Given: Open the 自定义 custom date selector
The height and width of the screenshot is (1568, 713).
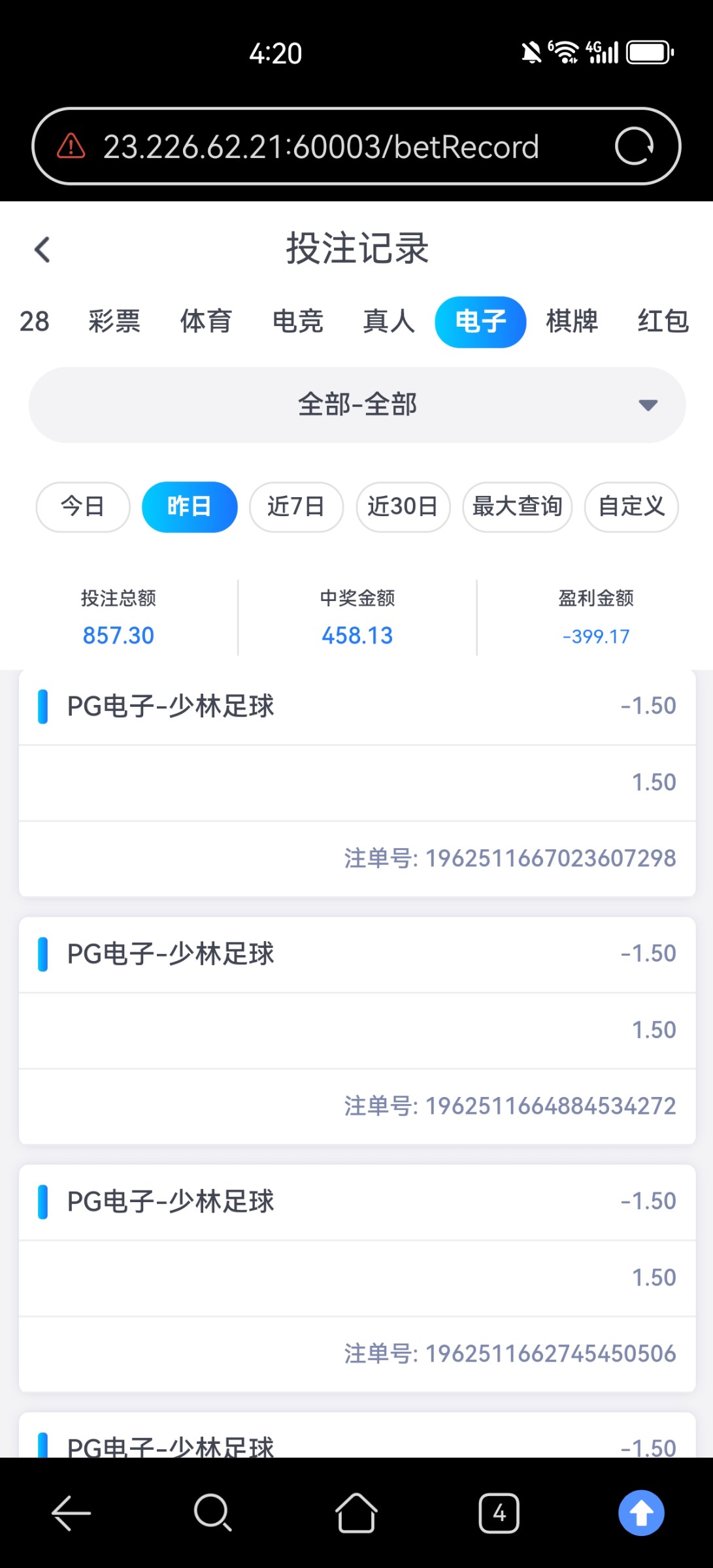Looking at the screenshot, I should [631, 506].
